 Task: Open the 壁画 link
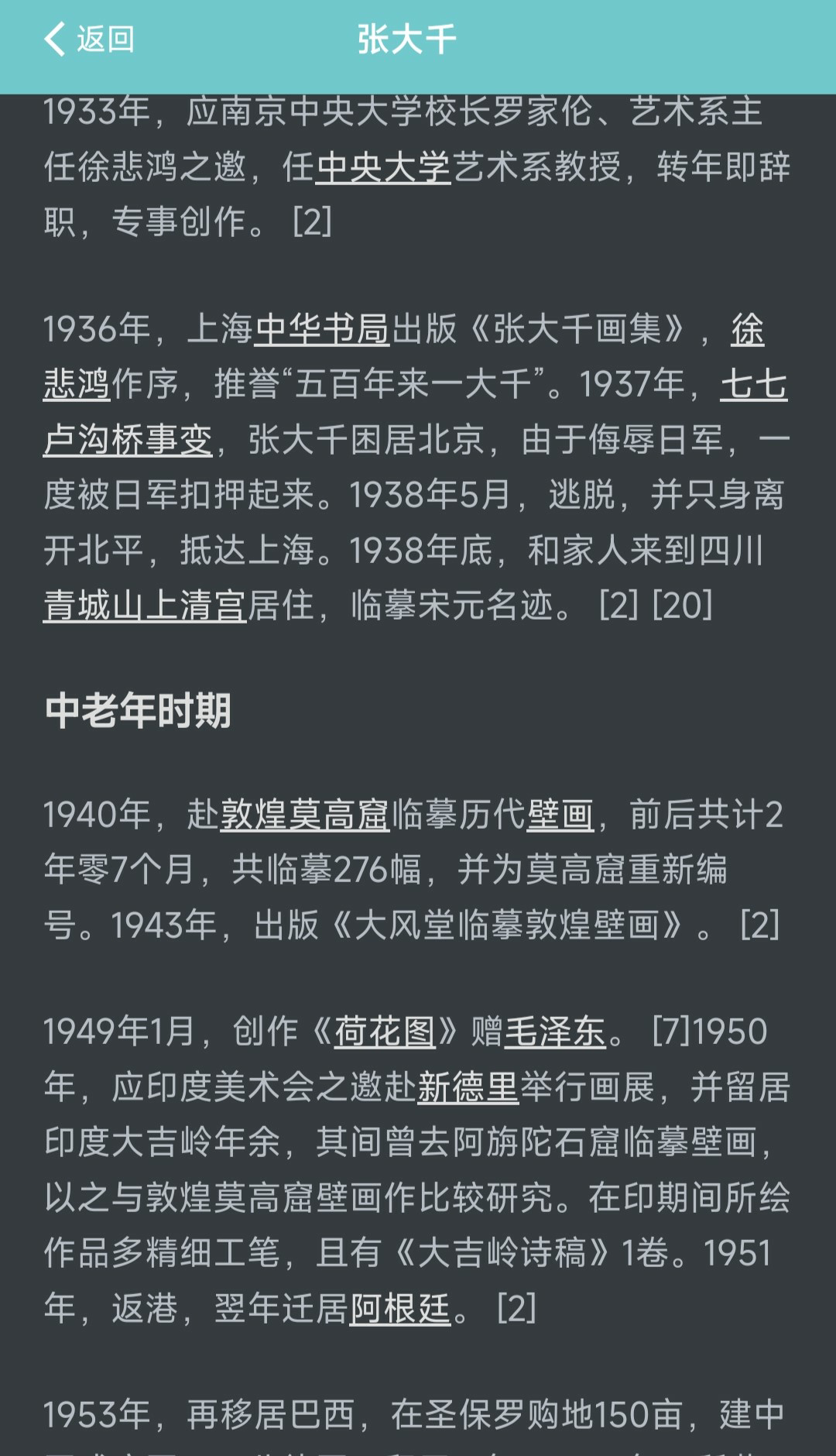[x=560, y=815]
